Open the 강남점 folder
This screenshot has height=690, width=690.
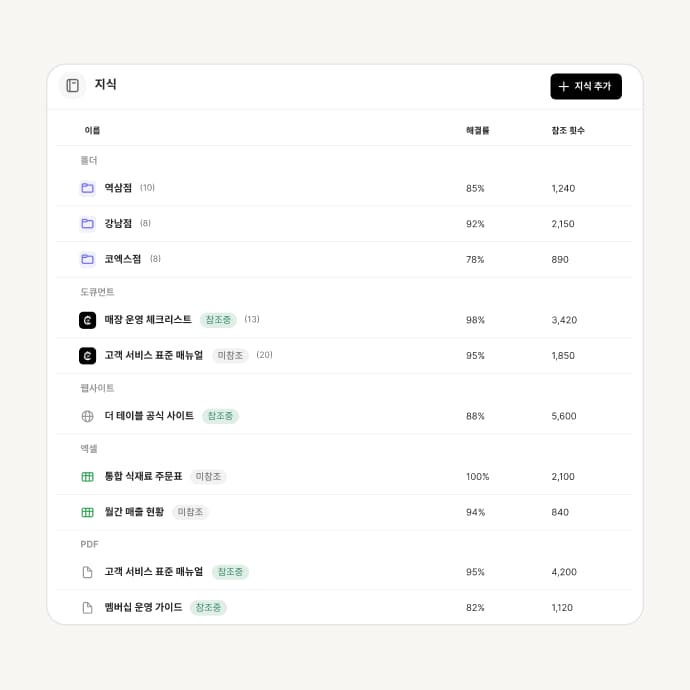344,224
